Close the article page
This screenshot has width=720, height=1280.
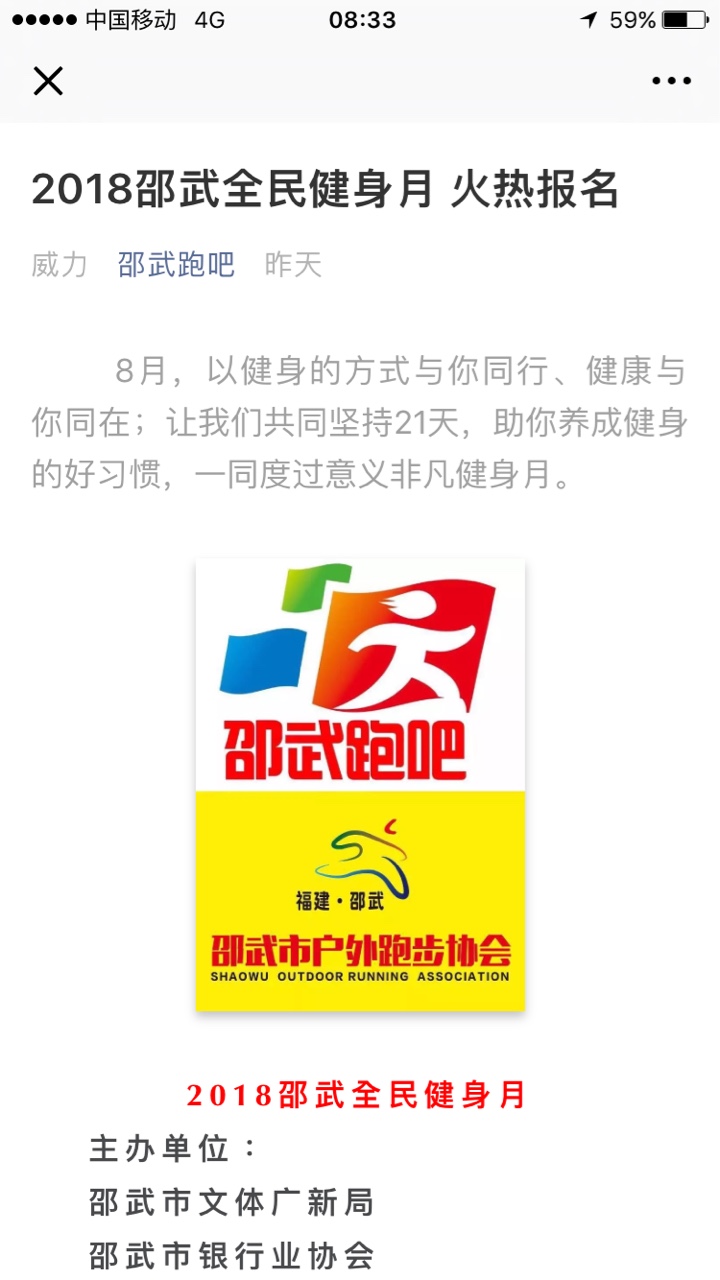click(48, 81)
